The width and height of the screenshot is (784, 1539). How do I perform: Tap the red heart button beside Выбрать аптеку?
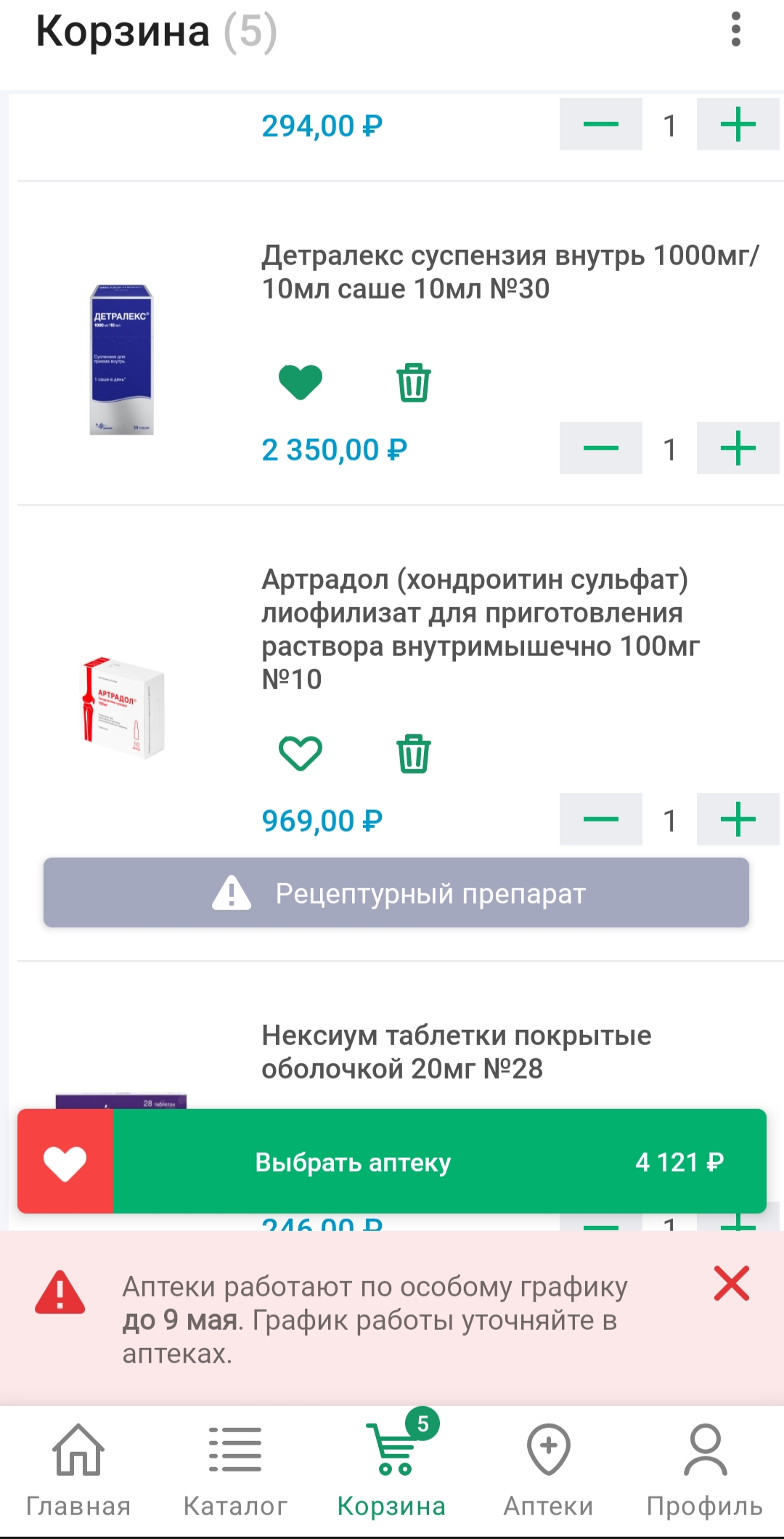coord(65,1161)
